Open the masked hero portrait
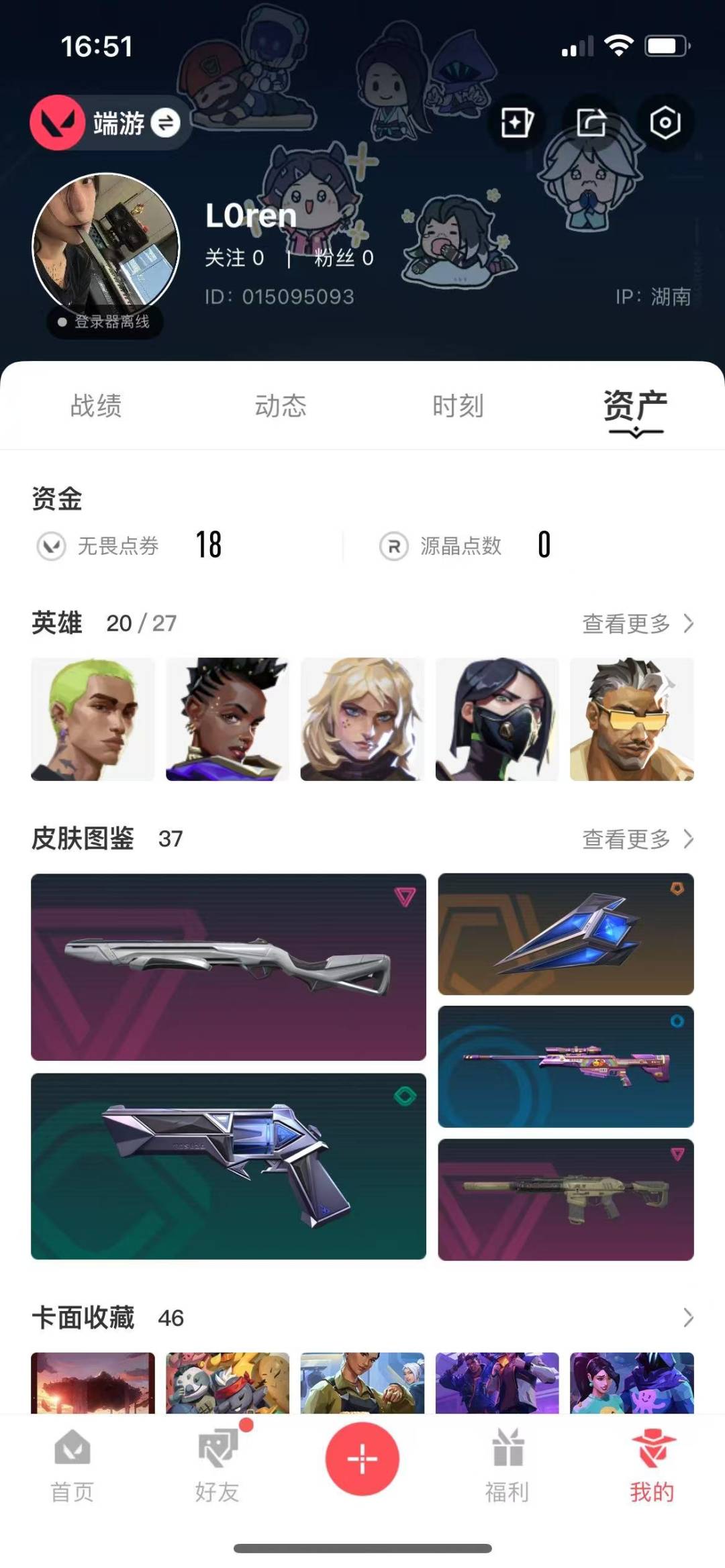725x1568 pixels. 497,719
